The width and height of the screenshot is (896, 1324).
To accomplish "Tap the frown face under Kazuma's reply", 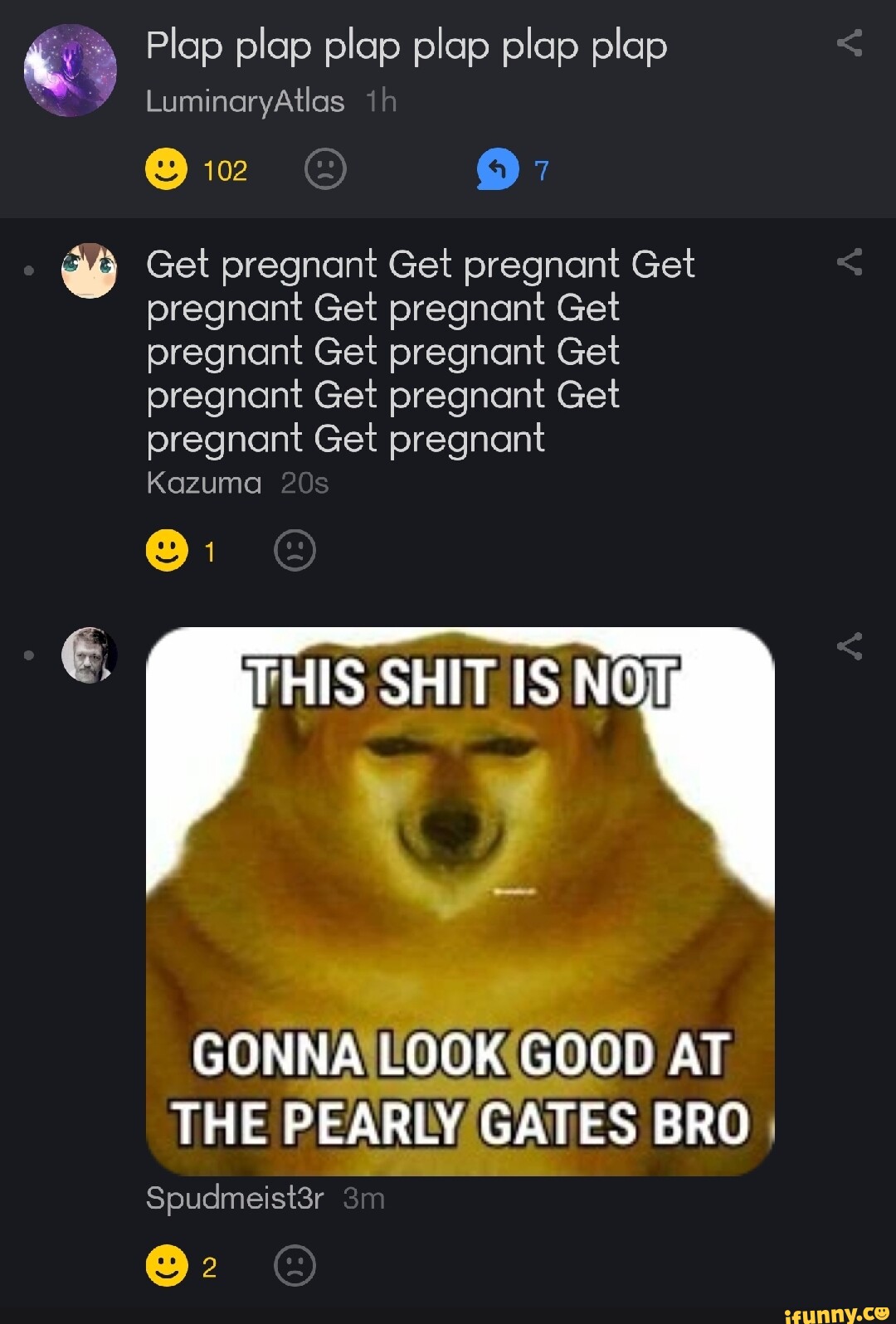I will [x=295, y=550].
